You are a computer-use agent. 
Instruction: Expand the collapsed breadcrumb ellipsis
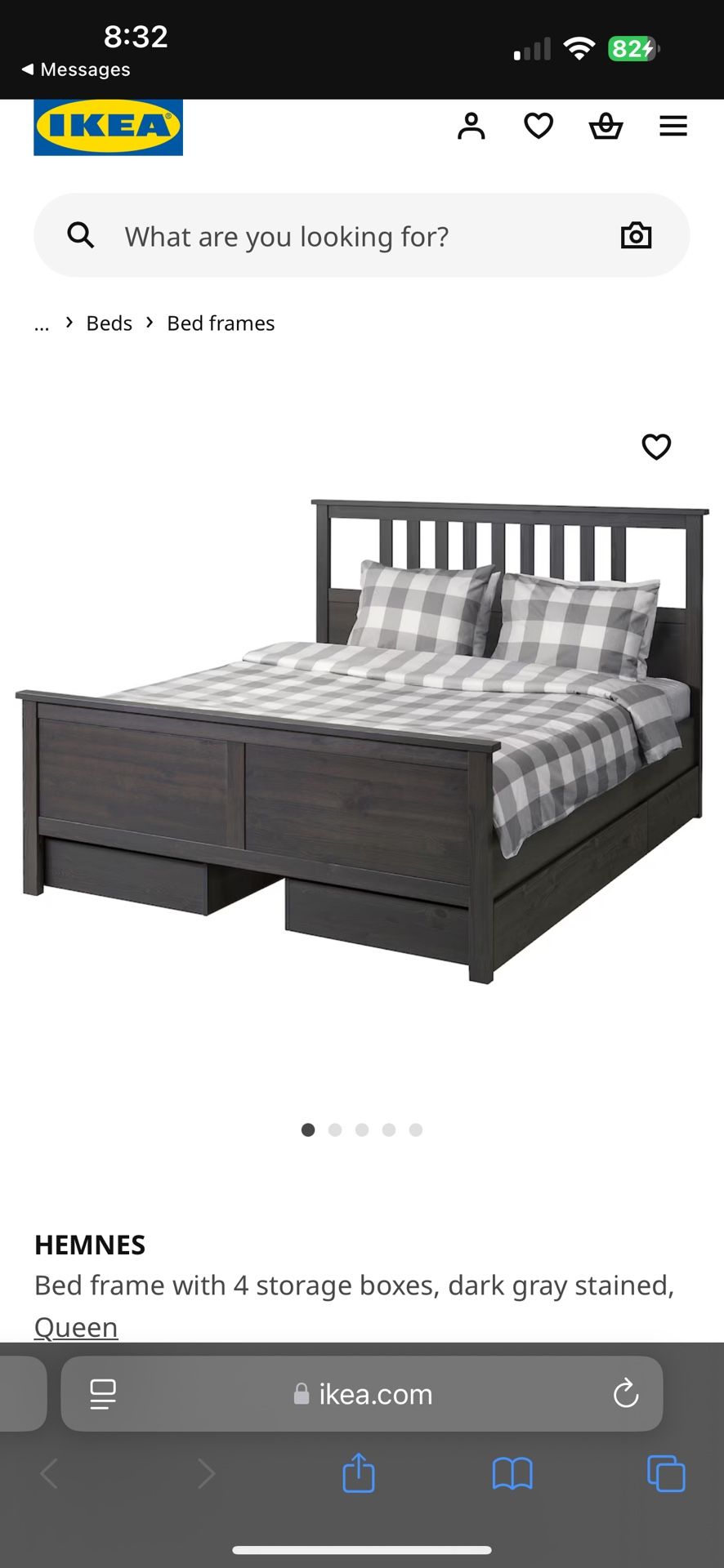(42, 324)
